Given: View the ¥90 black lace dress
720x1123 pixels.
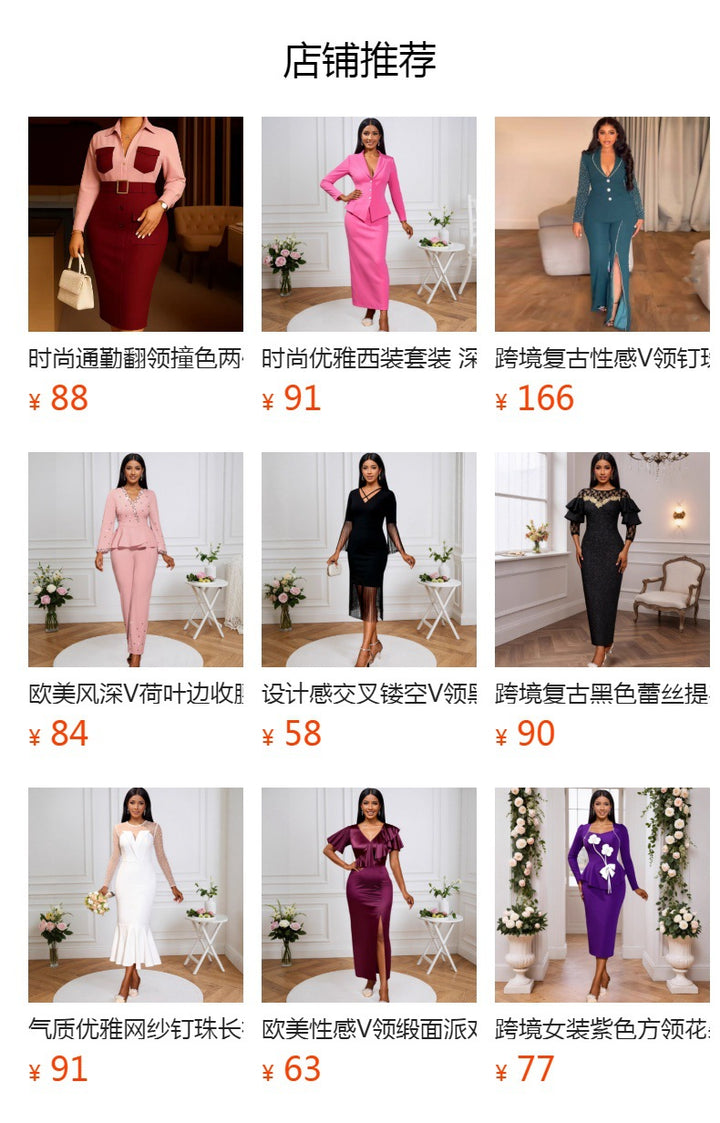Looking at the screenshot, I should click(602, 559).
